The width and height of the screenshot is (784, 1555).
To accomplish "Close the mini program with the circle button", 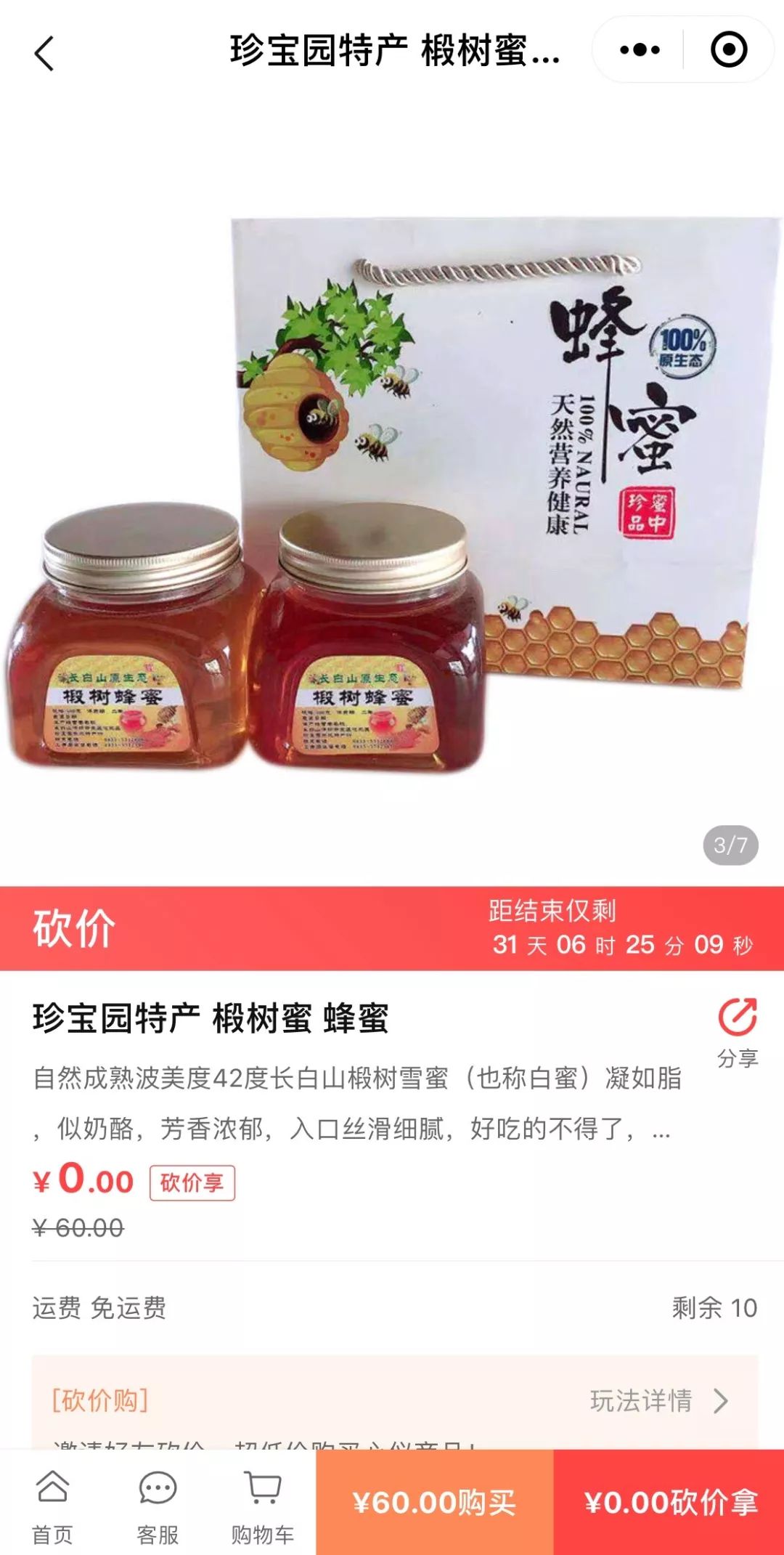I will (x=728, y=50).
